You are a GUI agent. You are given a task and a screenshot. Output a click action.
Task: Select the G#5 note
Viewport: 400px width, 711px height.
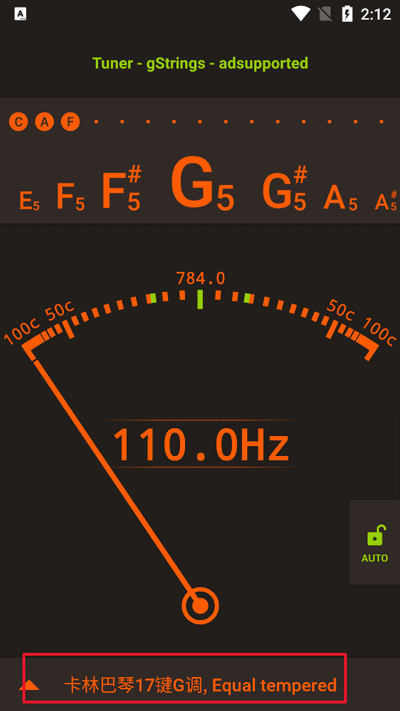coord(285,189)
